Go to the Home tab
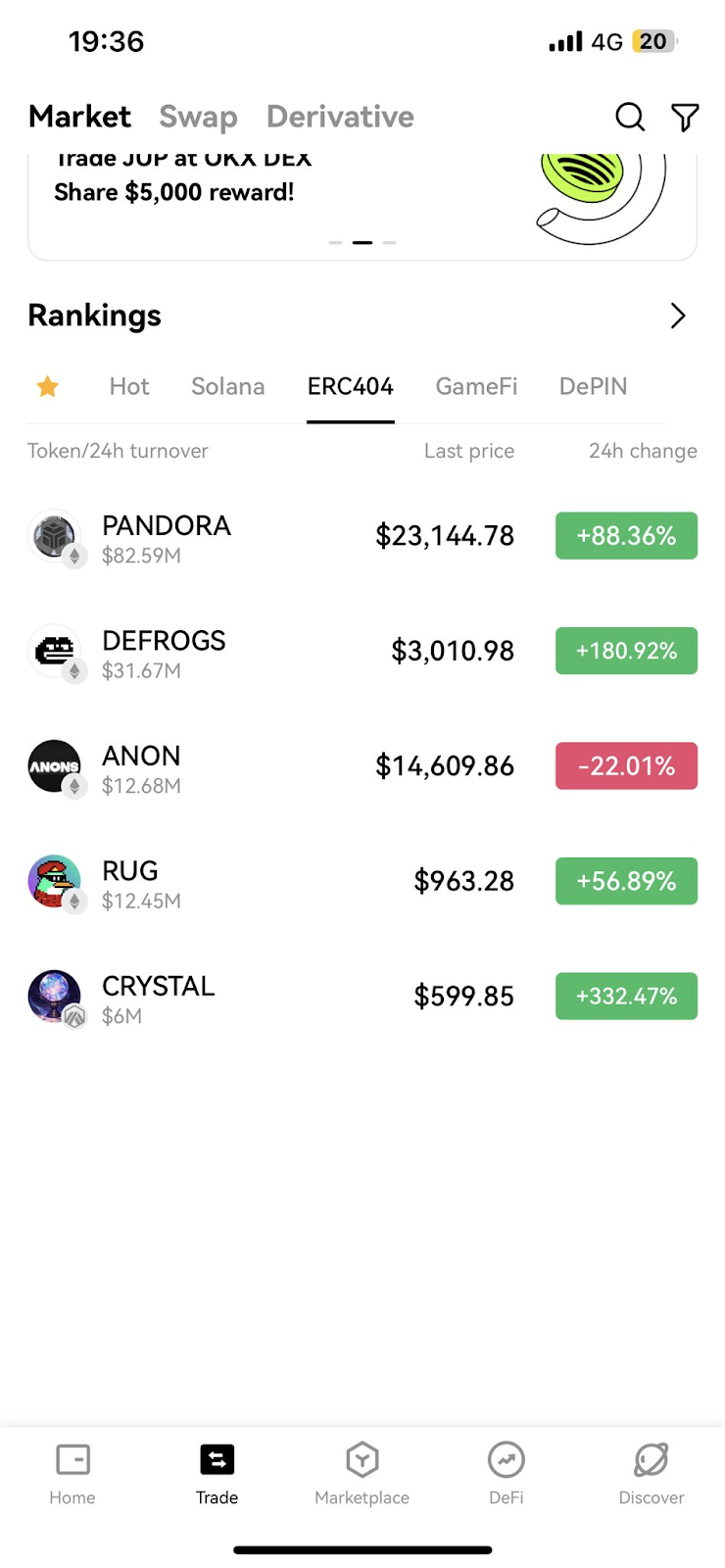The width and height of the screenshot is (725, 1568). [x=72, y=1474]
